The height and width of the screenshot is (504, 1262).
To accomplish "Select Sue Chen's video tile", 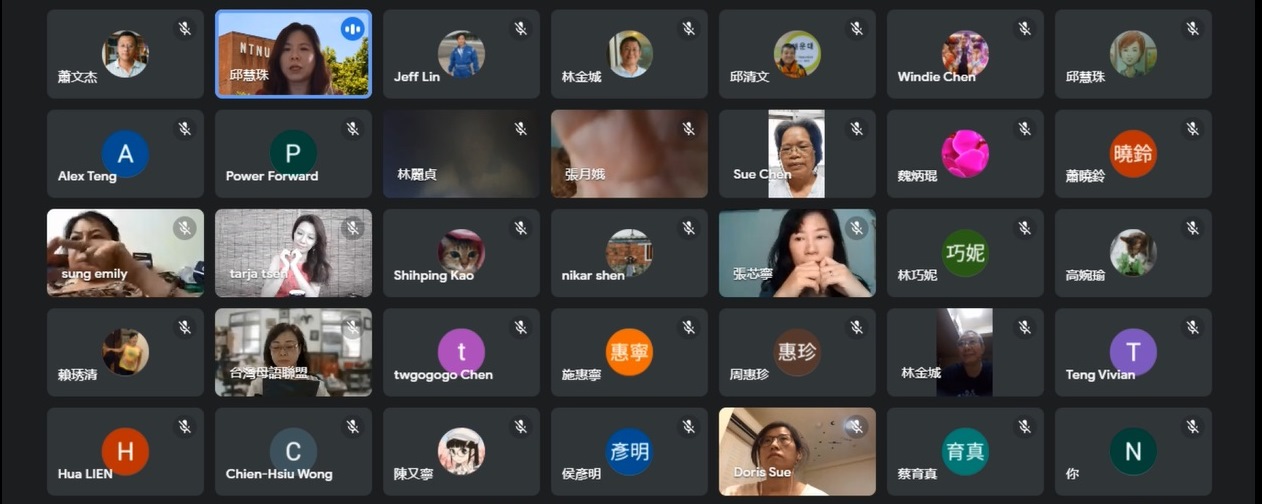I will coord(797,153).
